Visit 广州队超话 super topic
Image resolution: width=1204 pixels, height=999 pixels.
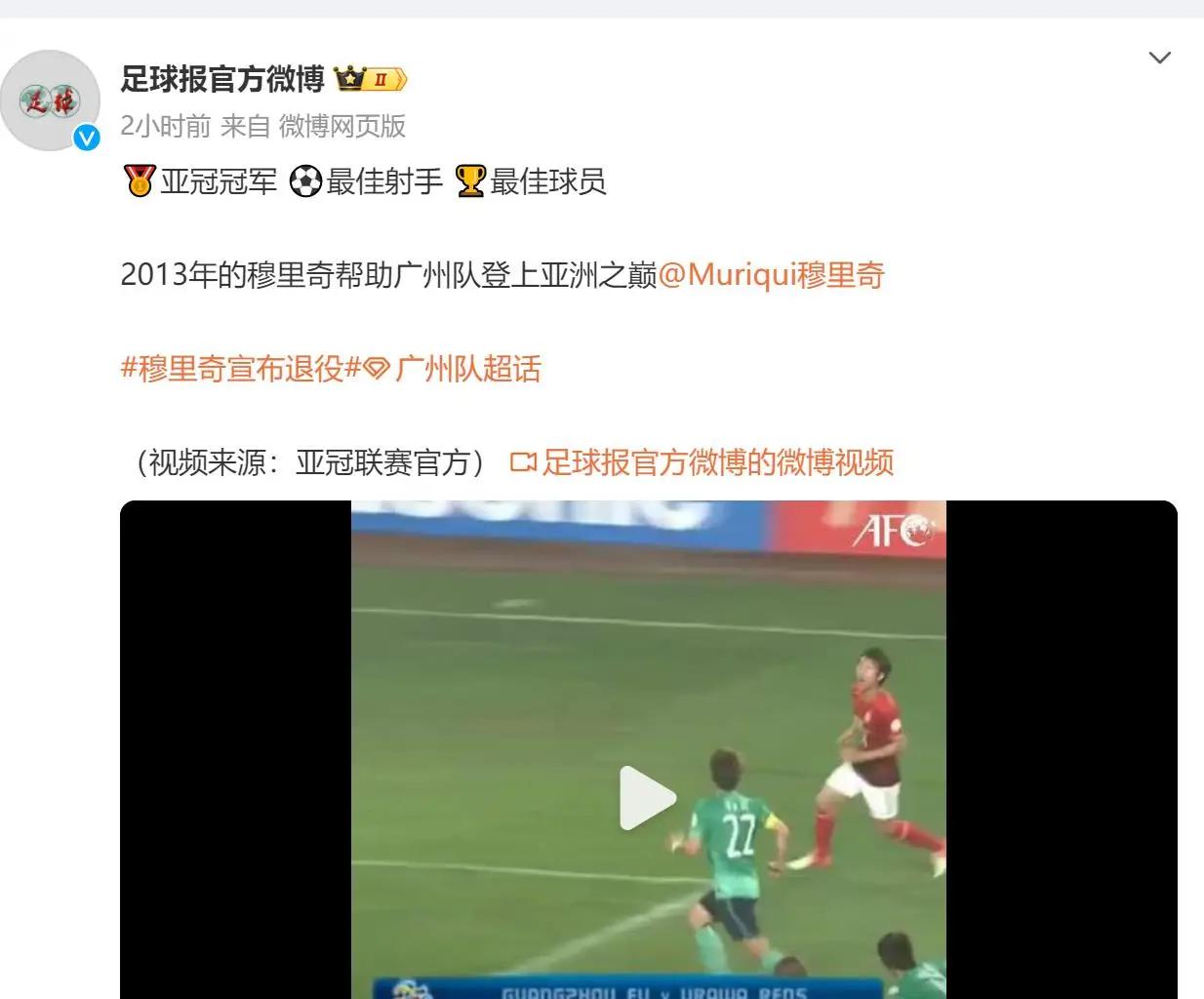tap(466, 369)
